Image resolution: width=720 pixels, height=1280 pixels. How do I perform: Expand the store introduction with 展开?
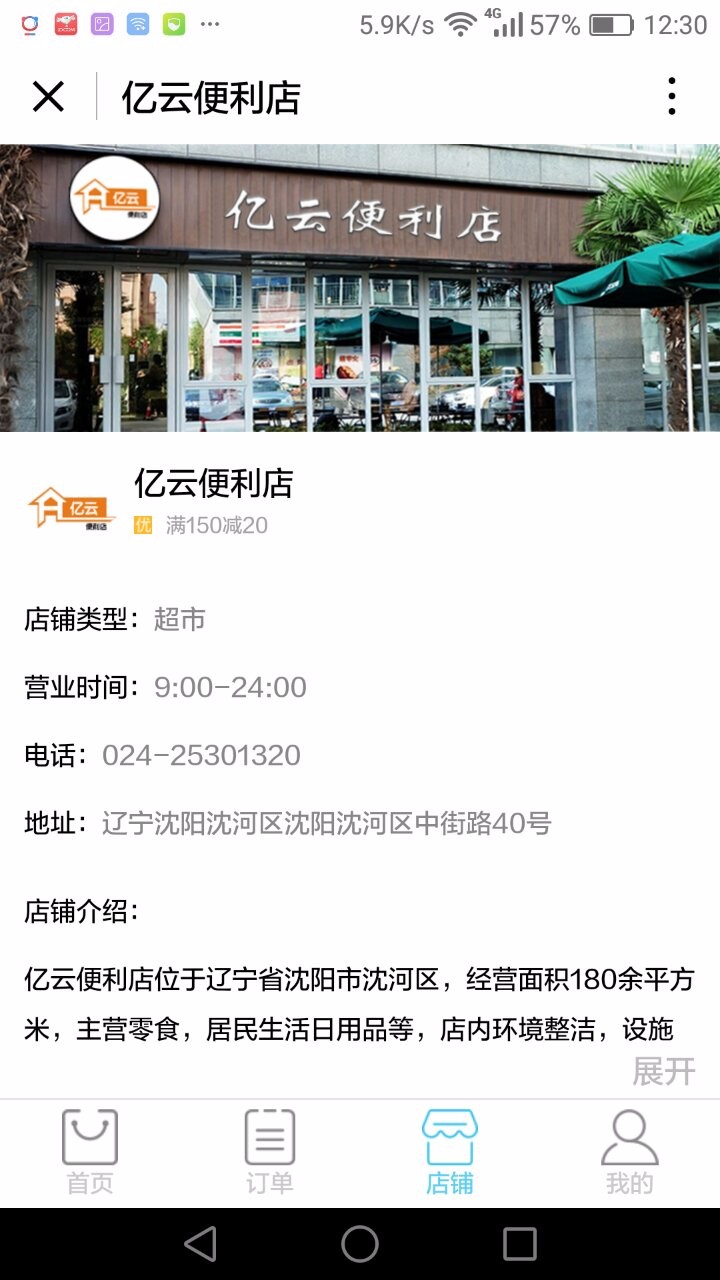[x=663, y=1071]
